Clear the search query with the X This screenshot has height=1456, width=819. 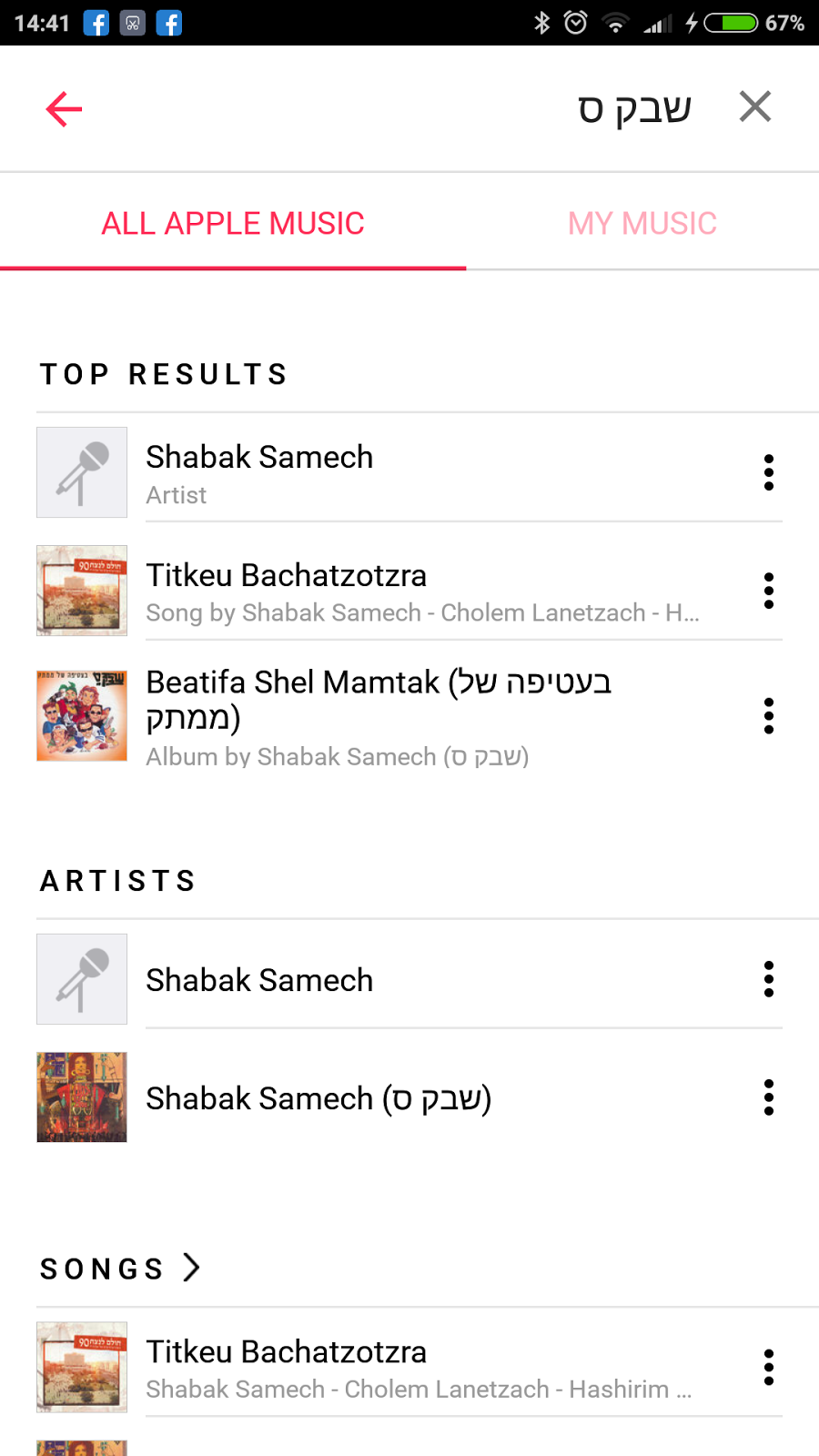(754, 107)
